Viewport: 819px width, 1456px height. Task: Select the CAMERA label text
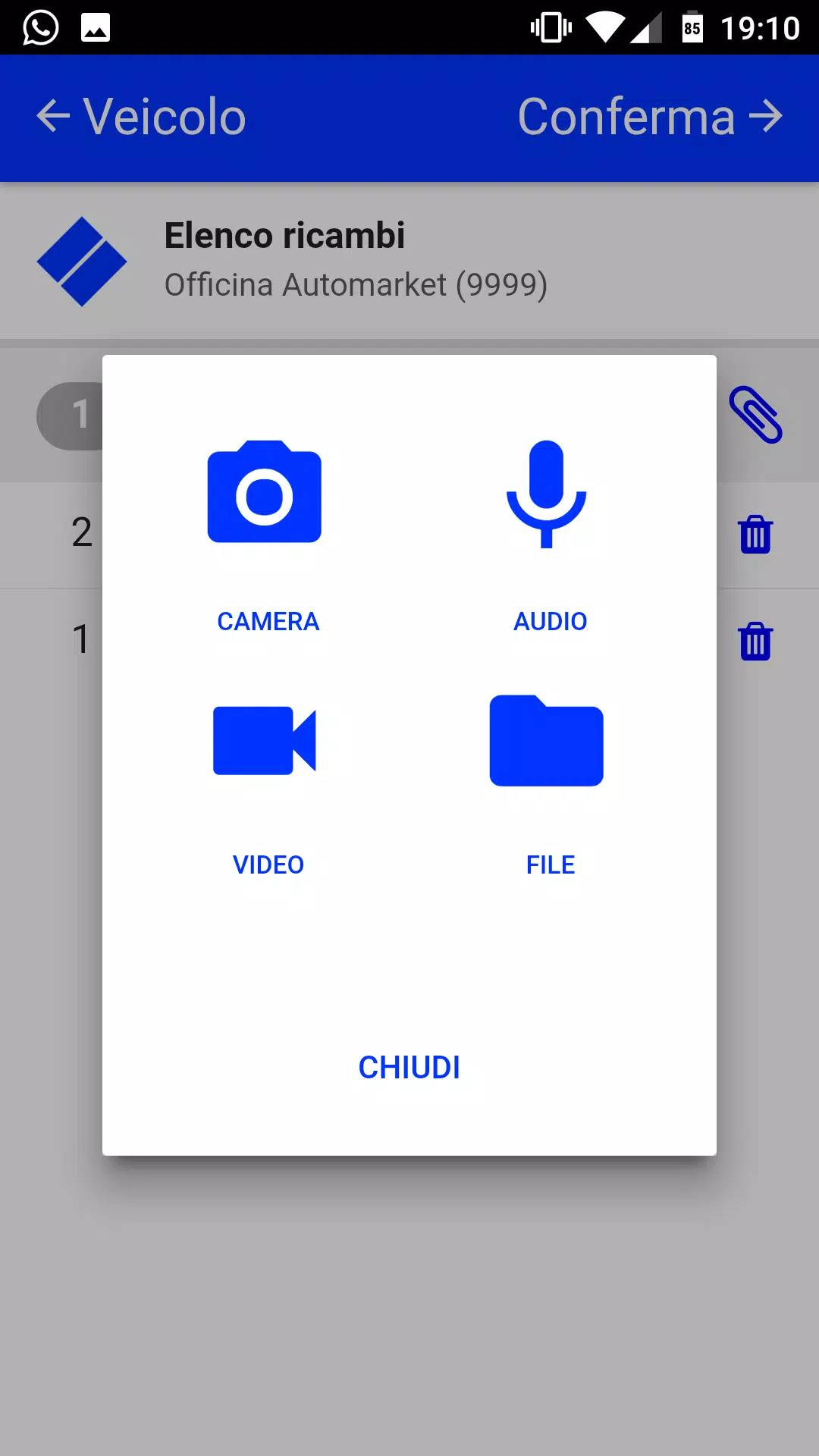(268, 621)
